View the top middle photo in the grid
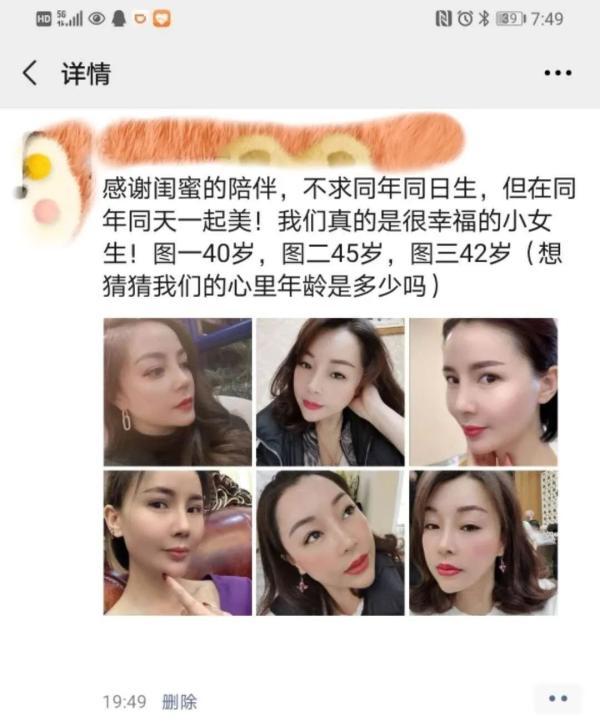Screen dimensions: 600x722 pos(330,392)
